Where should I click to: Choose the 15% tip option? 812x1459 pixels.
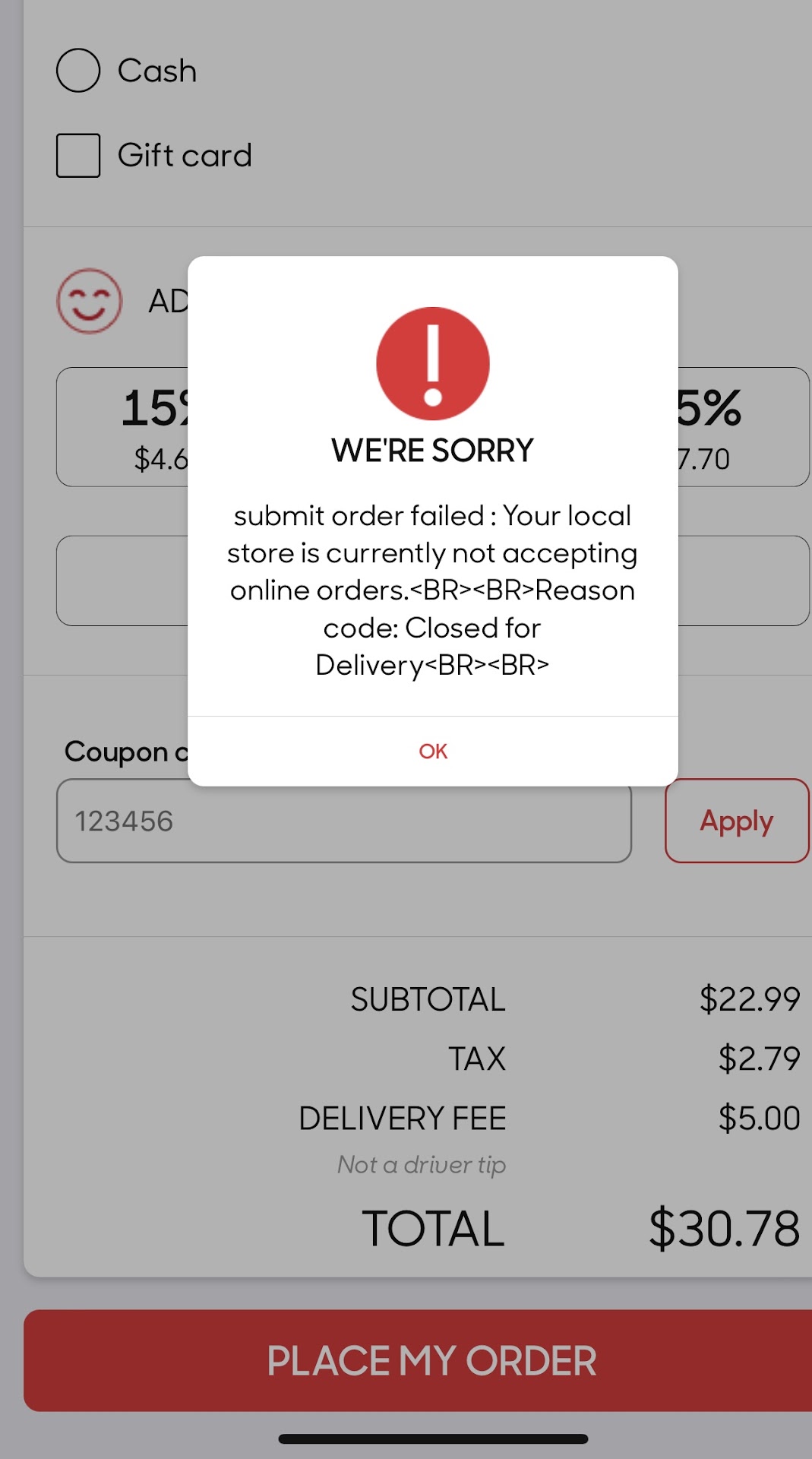click(122, 427)
